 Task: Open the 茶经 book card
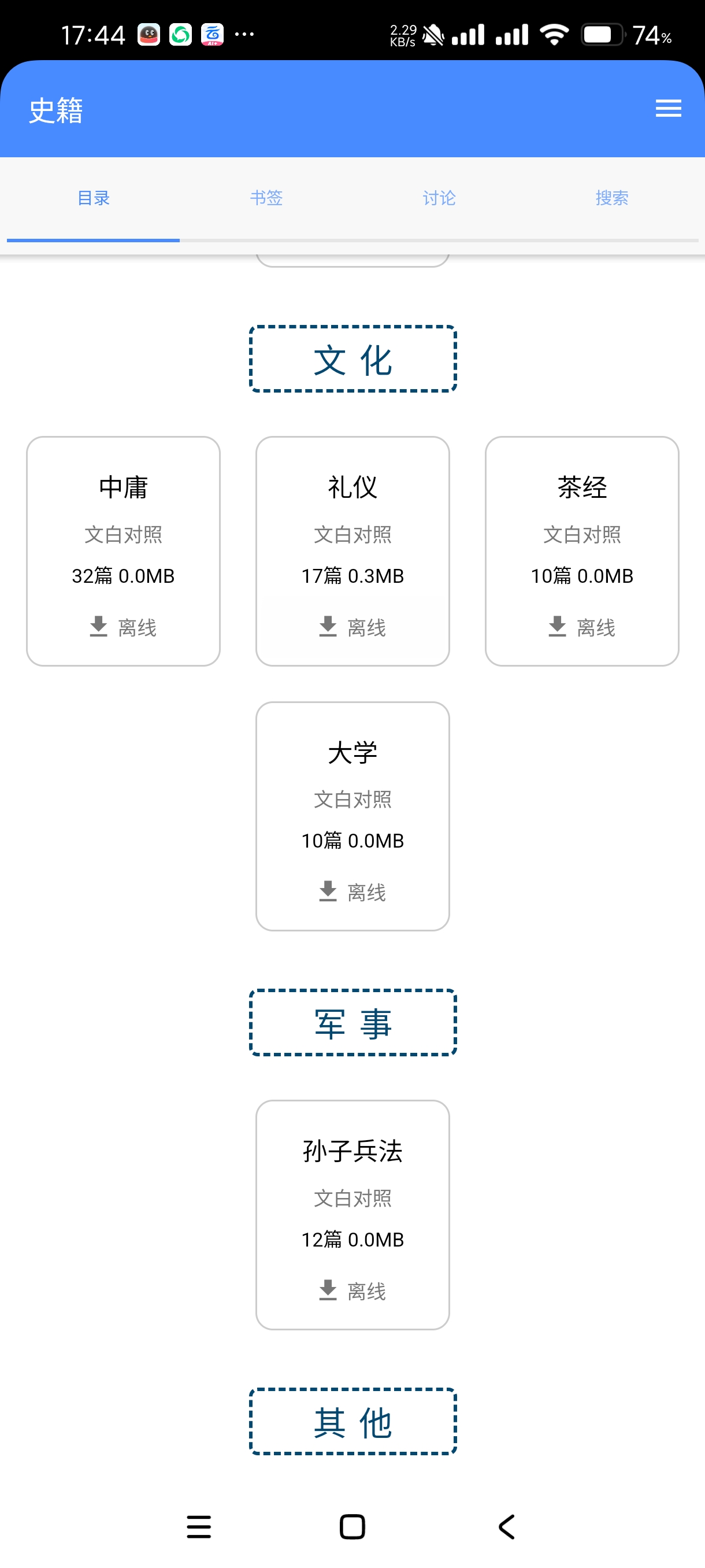(581, 488)
